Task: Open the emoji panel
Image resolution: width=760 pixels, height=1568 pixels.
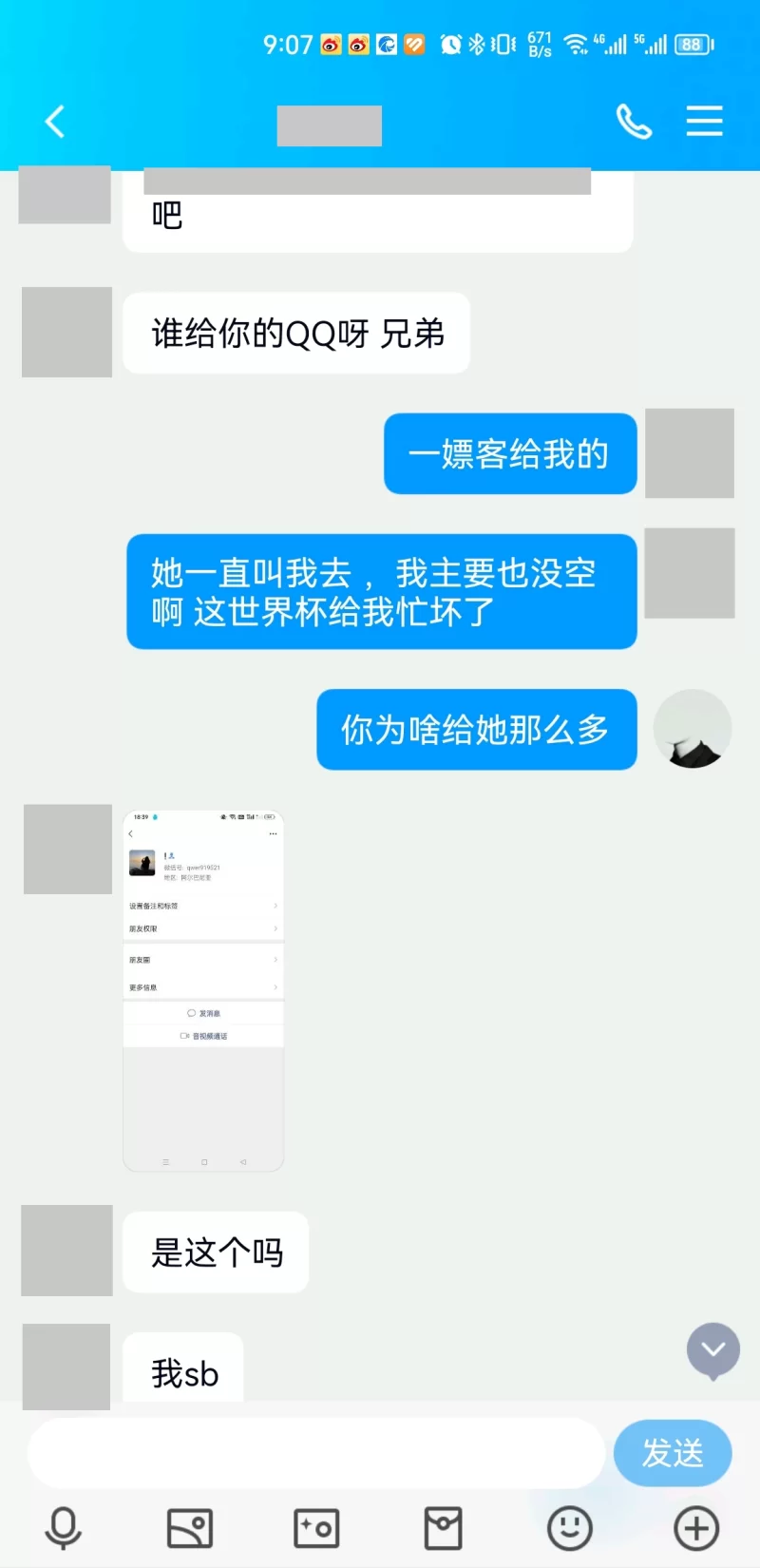Action: coord(570,1528)
